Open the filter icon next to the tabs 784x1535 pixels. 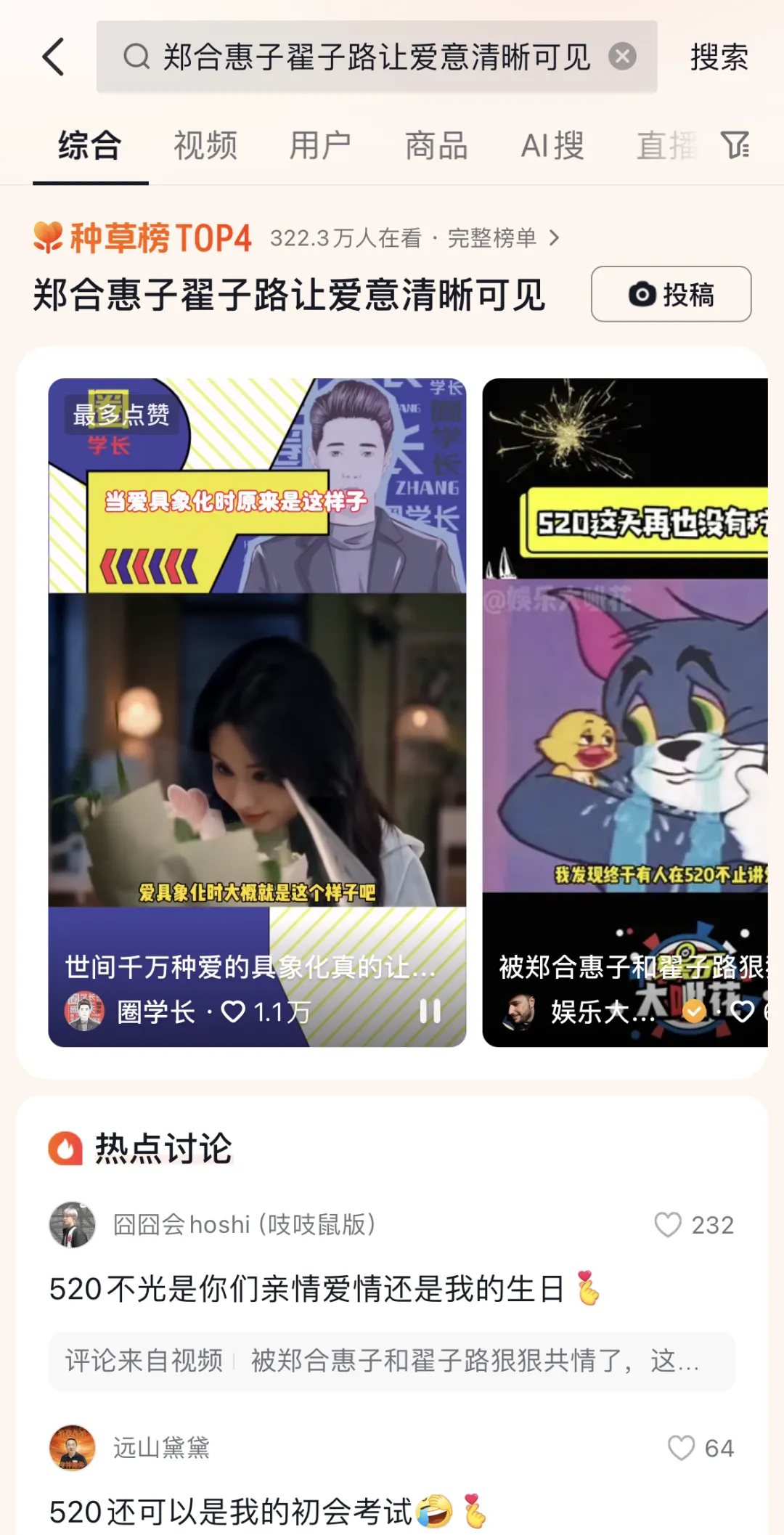(735, 145)
